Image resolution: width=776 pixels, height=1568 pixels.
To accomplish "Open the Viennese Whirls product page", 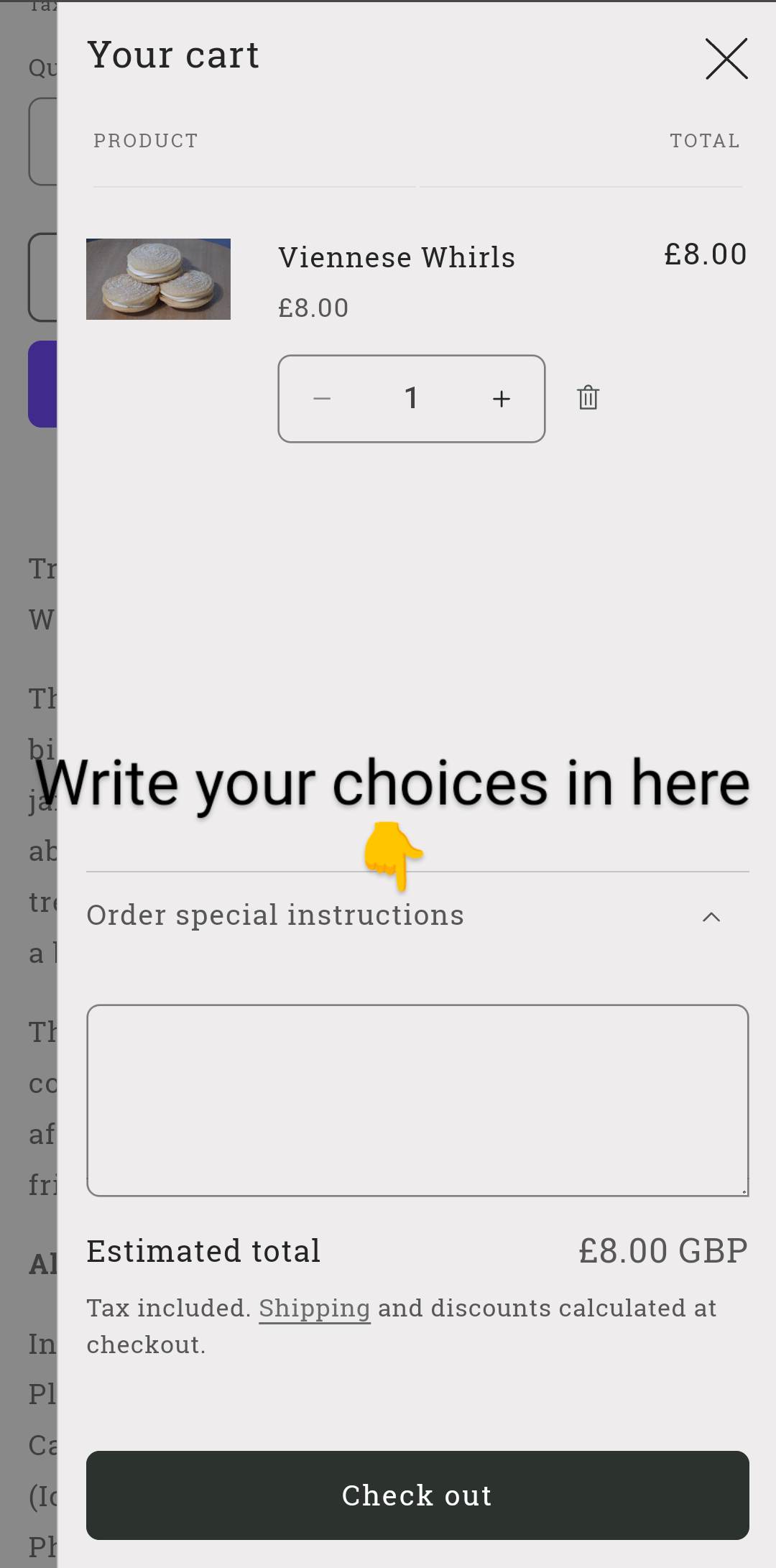I will 397,257.
